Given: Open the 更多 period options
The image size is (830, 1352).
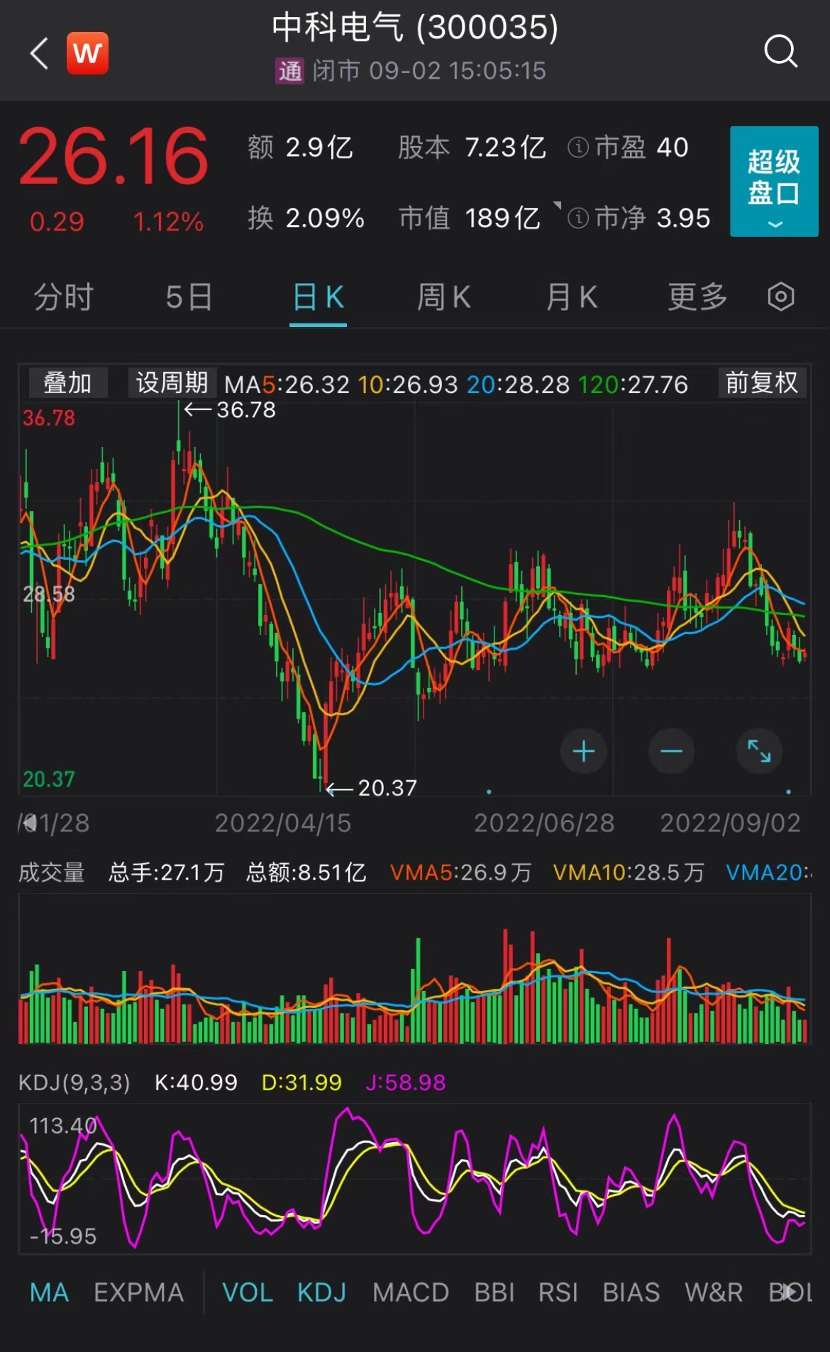Looking at the screenshot, I should click(697, 297).
